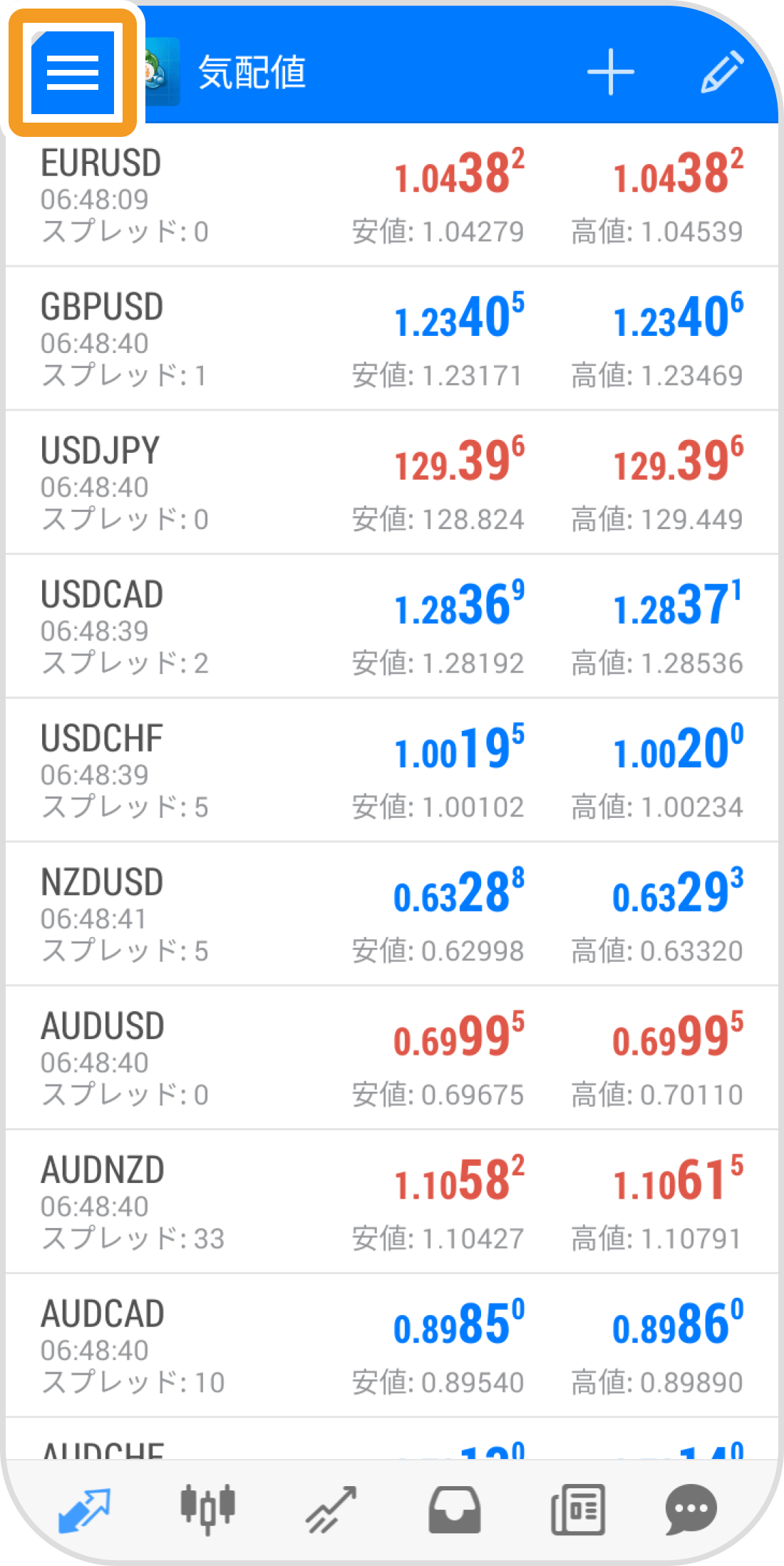This screenshot has width=784, height=1566.
Task: Tap USDJPY to open its context options
Action: (392, 482)
